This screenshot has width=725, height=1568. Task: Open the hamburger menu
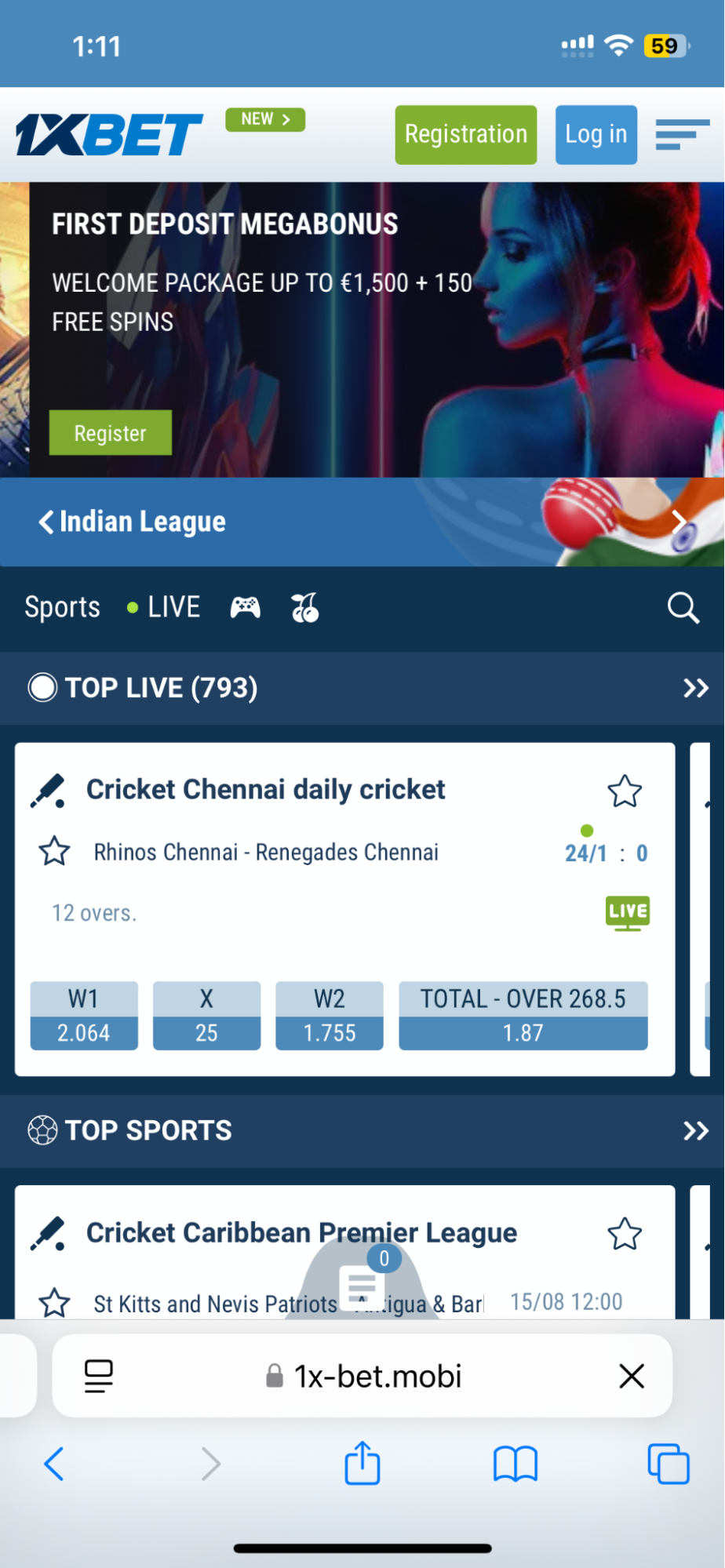tap(682, 135)
